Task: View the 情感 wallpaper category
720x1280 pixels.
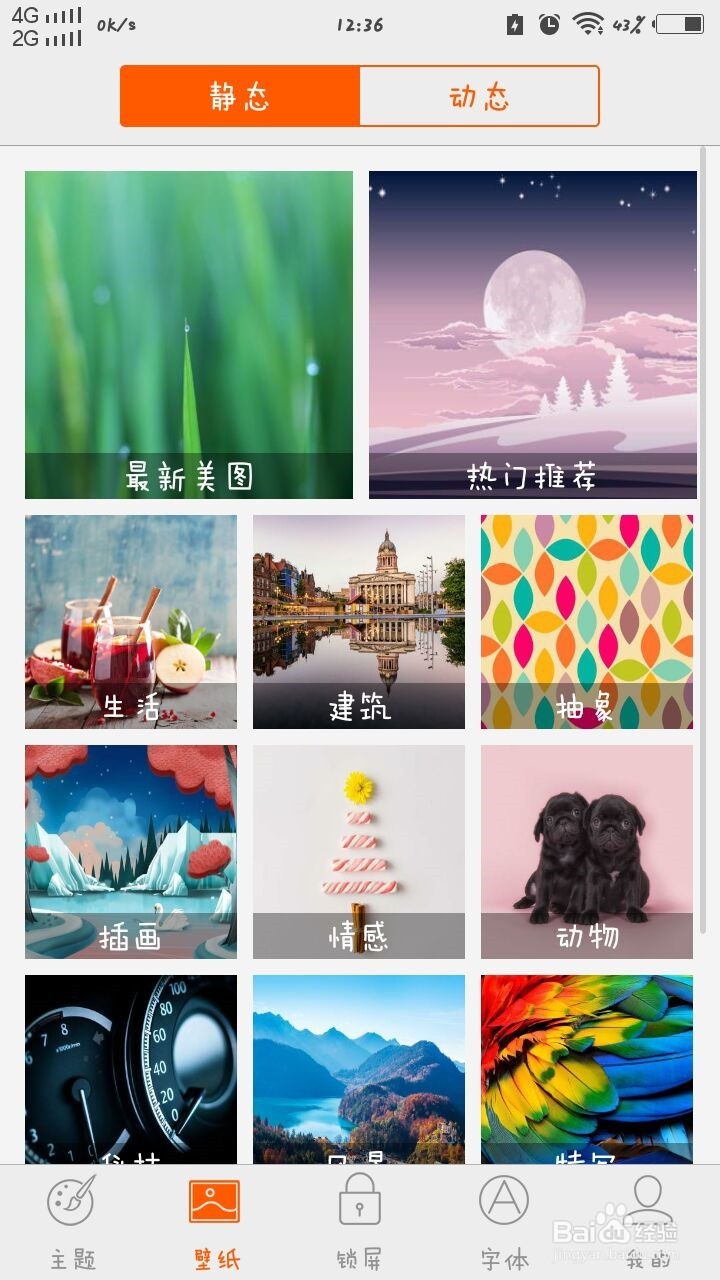Action: [360, 851]
